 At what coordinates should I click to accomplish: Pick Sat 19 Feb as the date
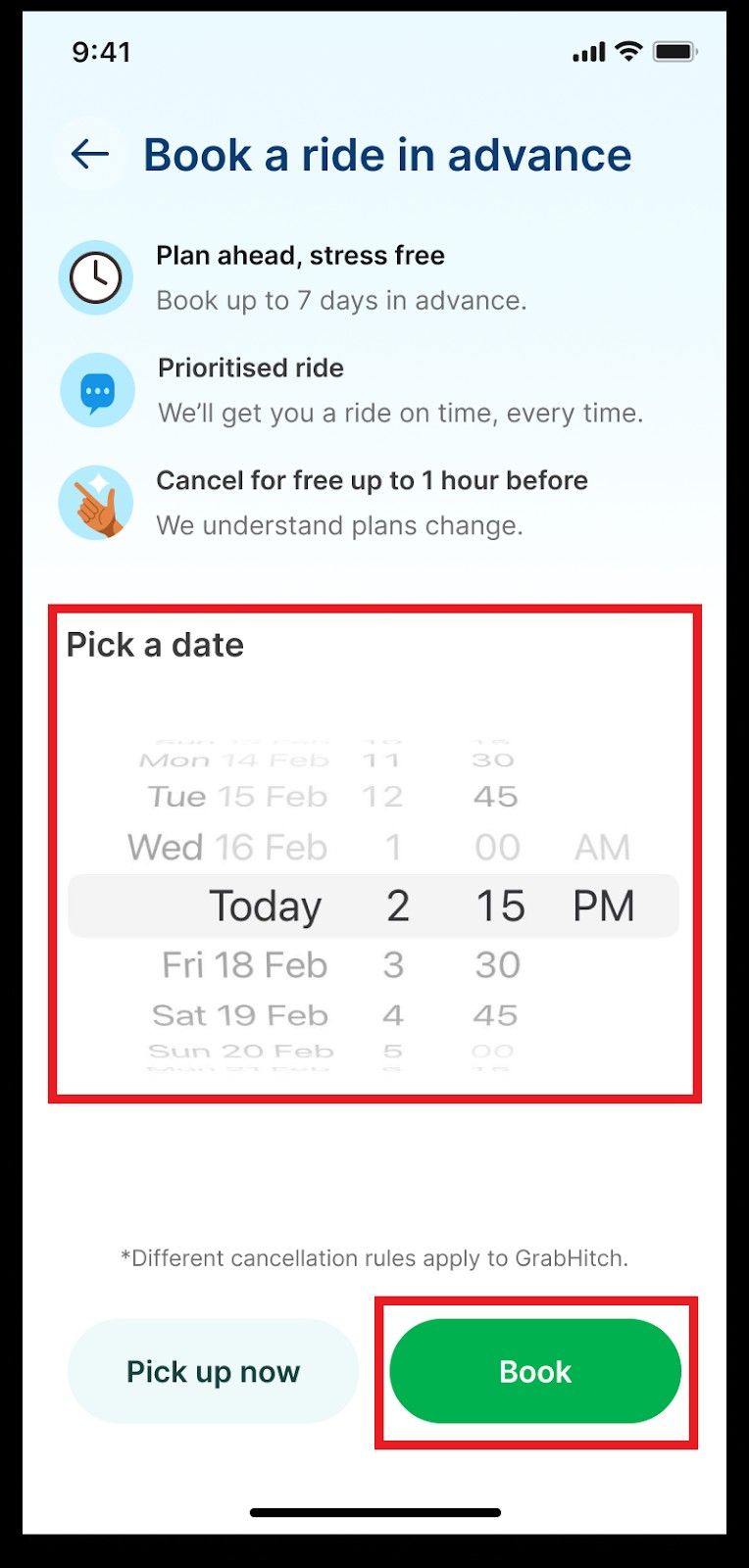point(240,1015)
